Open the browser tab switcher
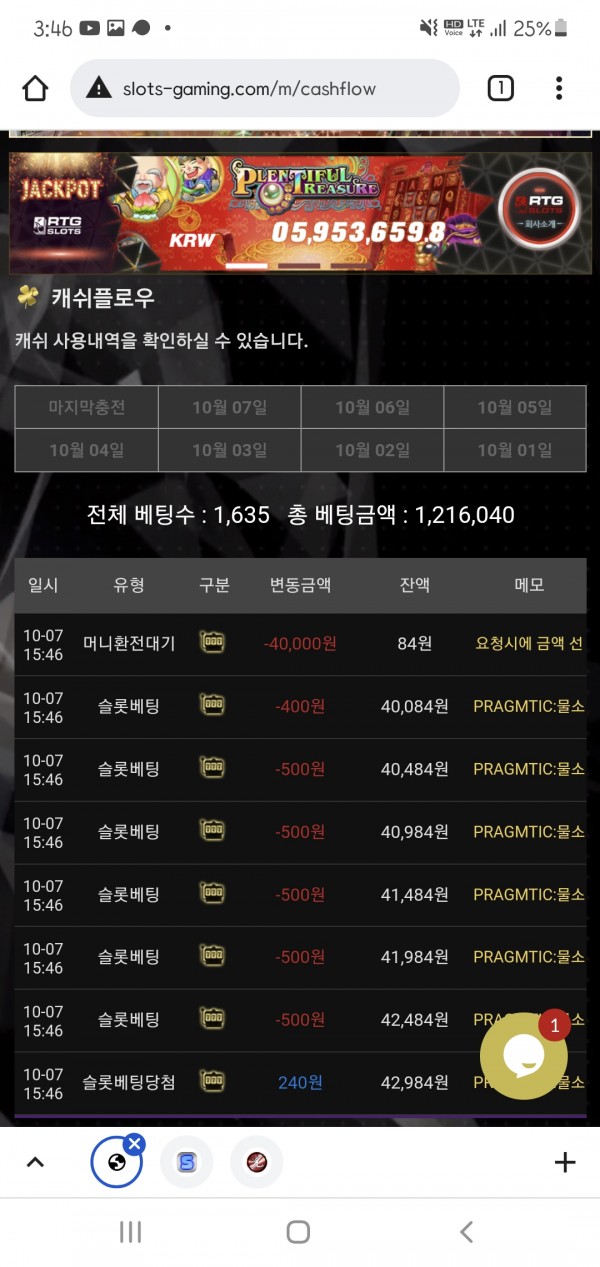 (x=500, y=88)
